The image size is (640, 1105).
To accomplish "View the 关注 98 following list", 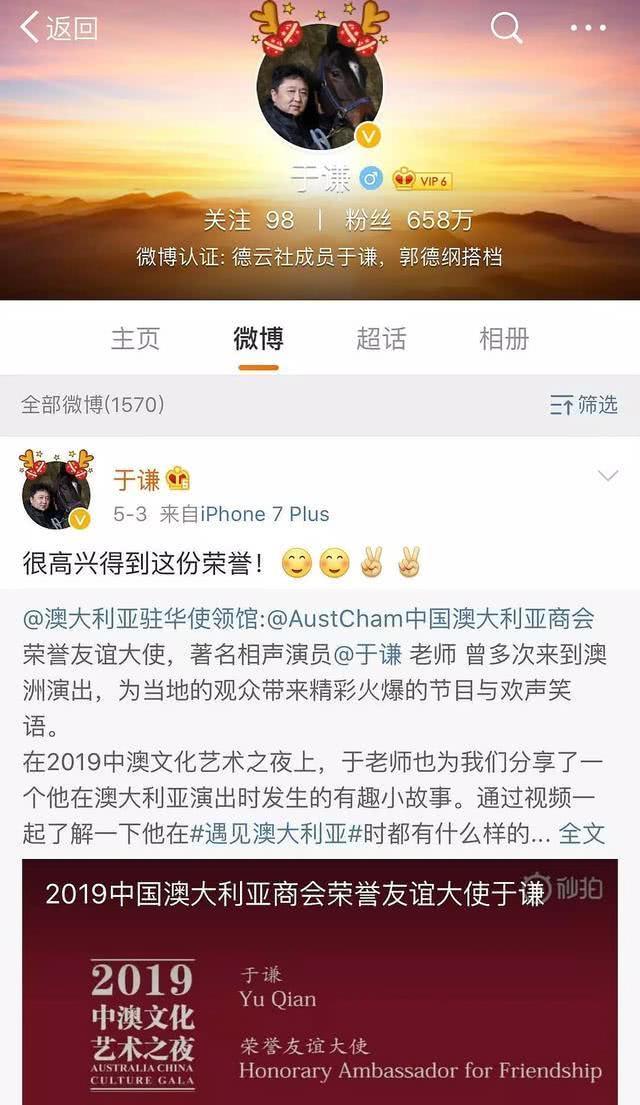I will [x=248, y=220].
